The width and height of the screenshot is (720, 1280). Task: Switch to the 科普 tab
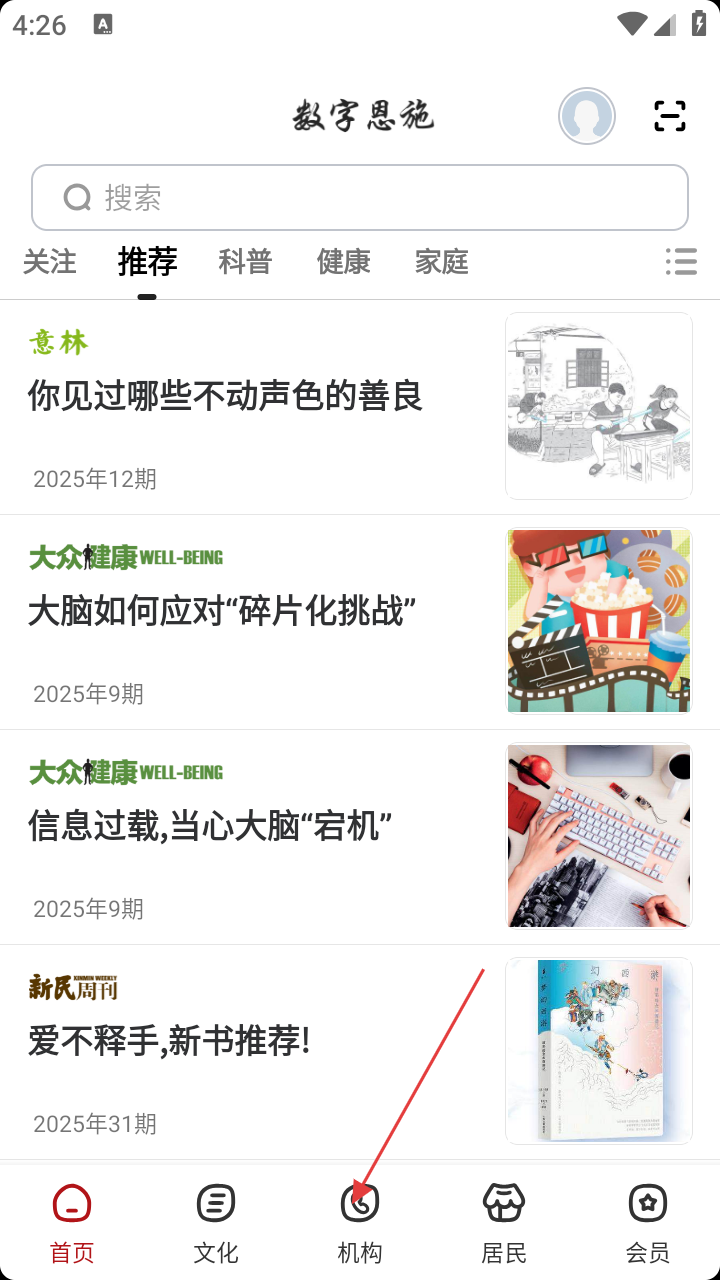tap(245, 262)
